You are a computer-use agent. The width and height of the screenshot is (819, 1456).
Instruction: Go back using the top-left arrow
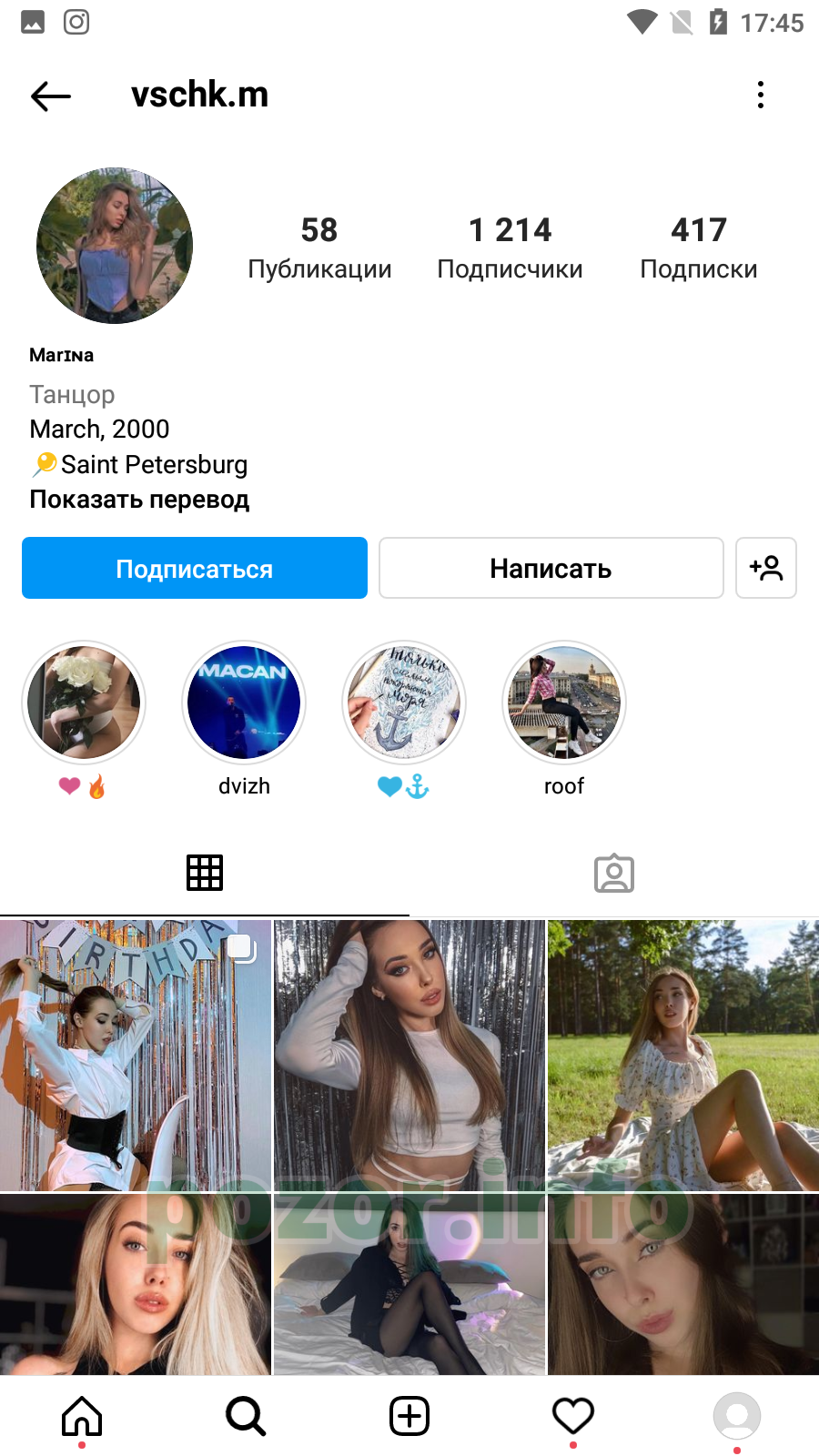[x=51, y=96]
